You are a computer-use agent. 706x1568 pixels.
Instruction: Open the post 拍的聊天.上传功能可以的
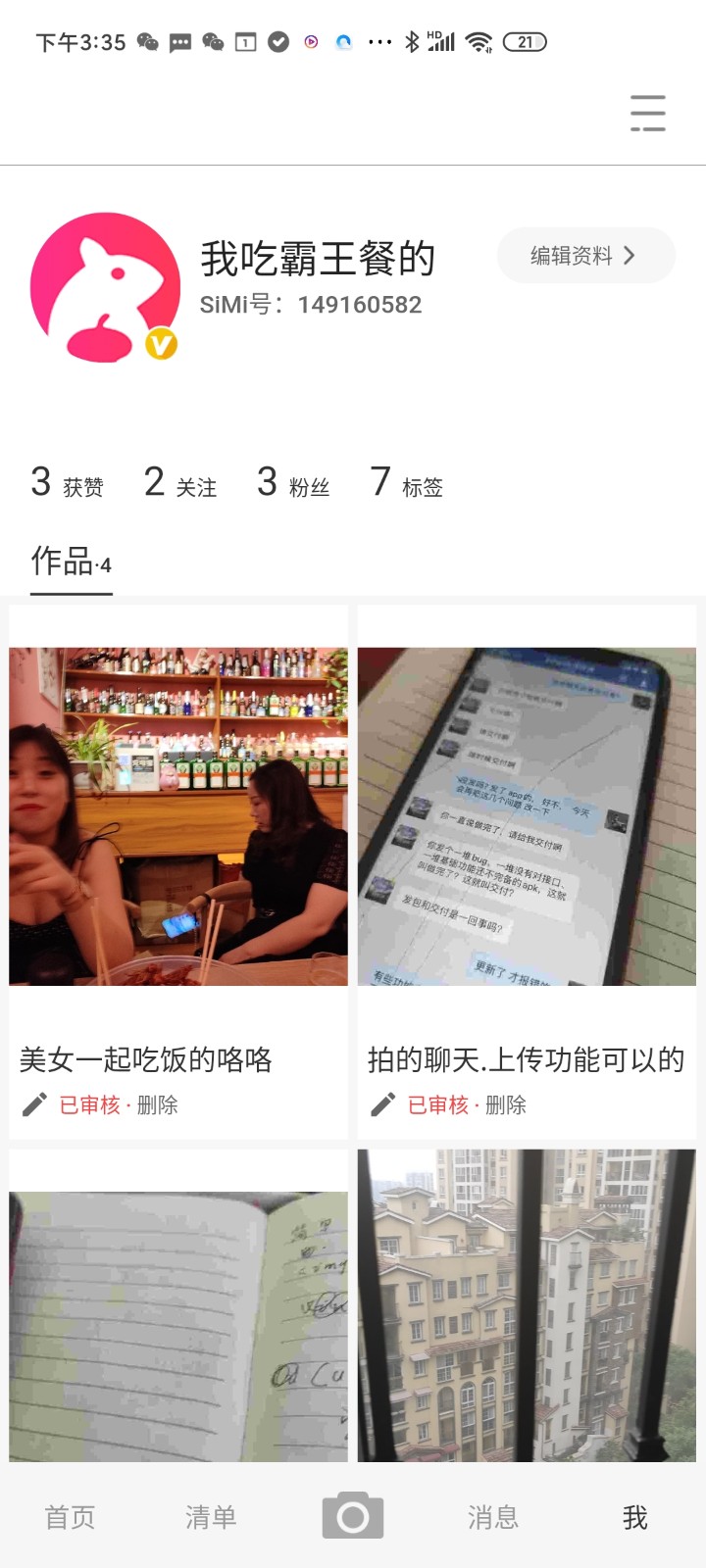click(x=527, y=815)
